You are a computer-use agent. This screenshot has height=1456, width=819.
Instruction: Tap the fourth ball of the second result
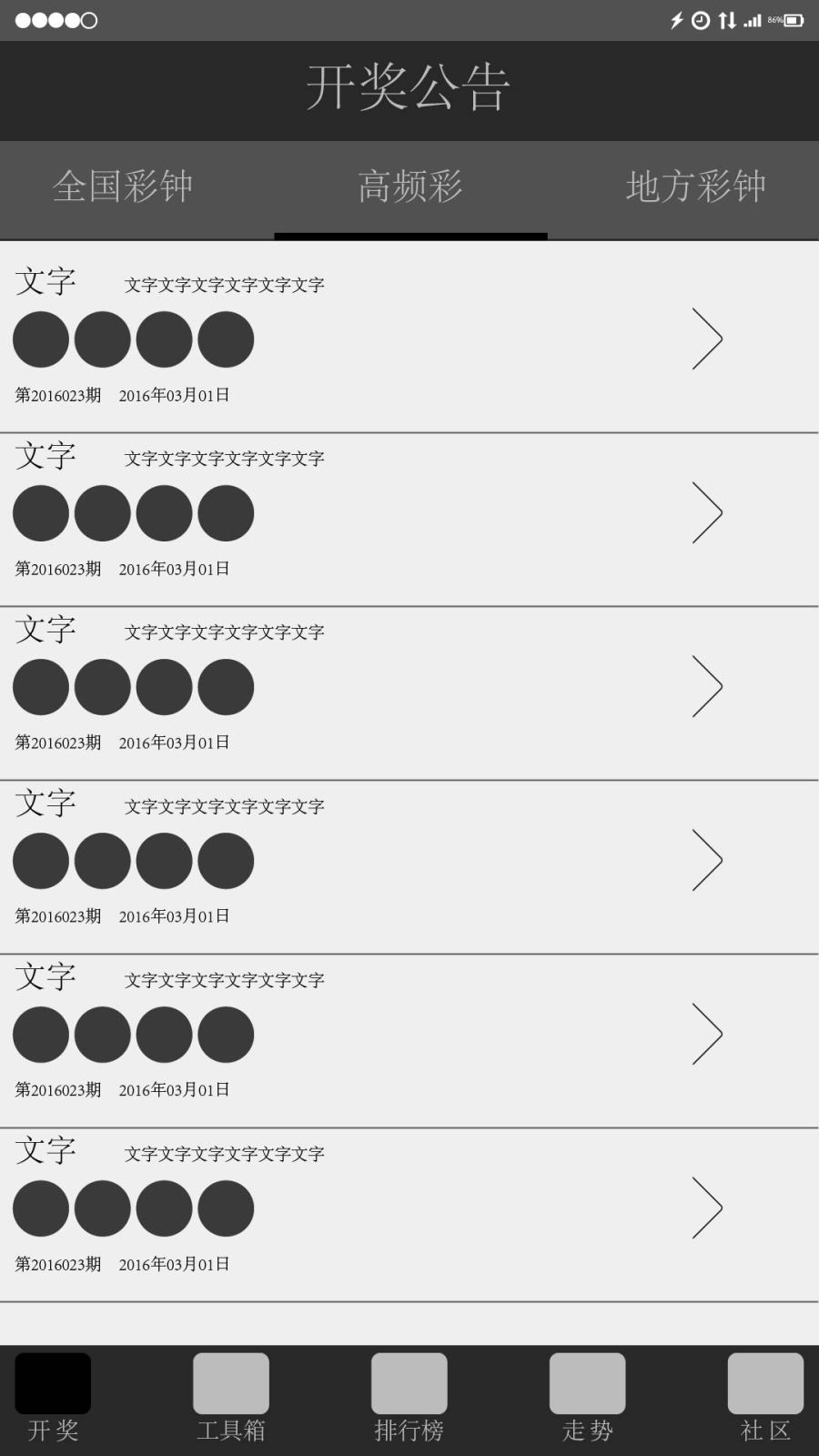[224, 512]
